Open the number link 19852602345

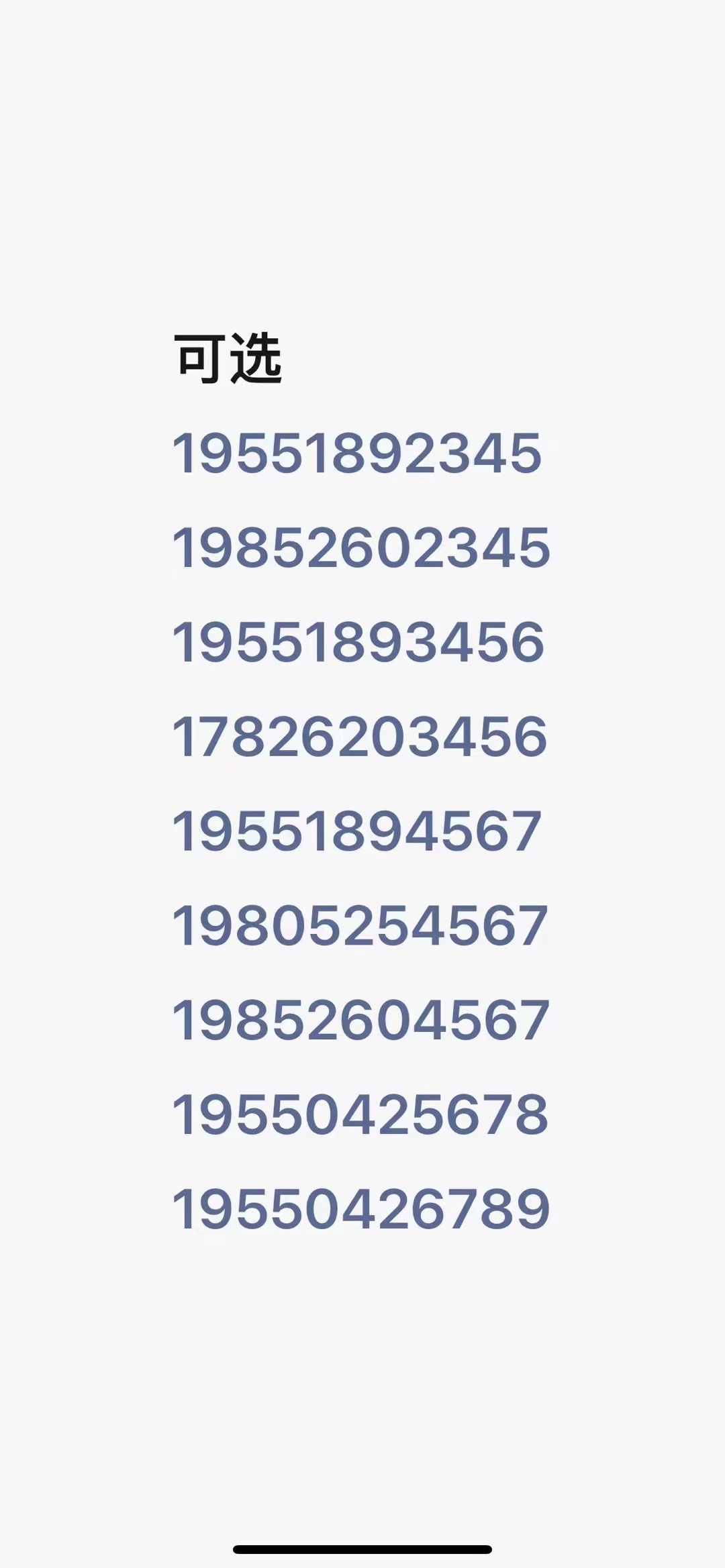click(361, 548)
